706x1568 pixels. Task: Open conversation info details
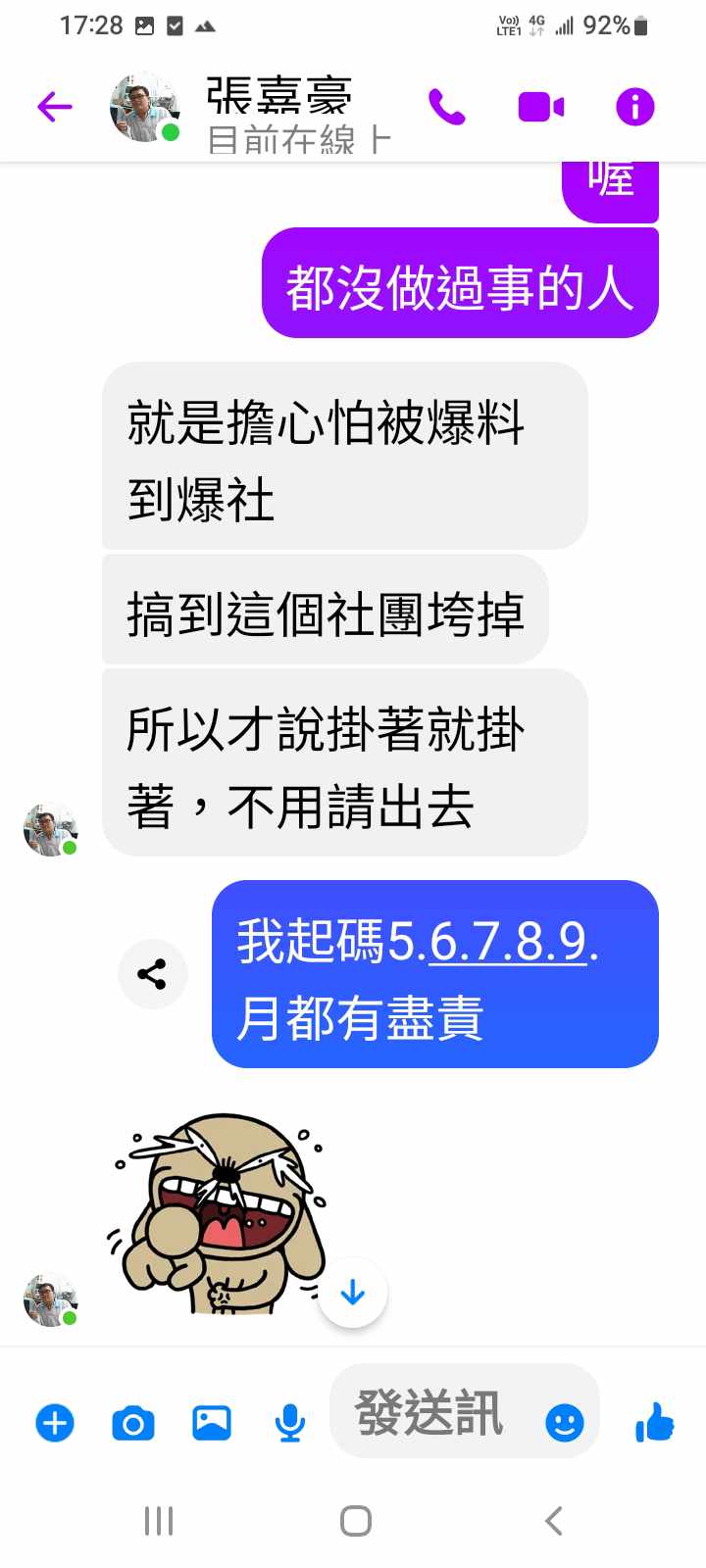634,107
